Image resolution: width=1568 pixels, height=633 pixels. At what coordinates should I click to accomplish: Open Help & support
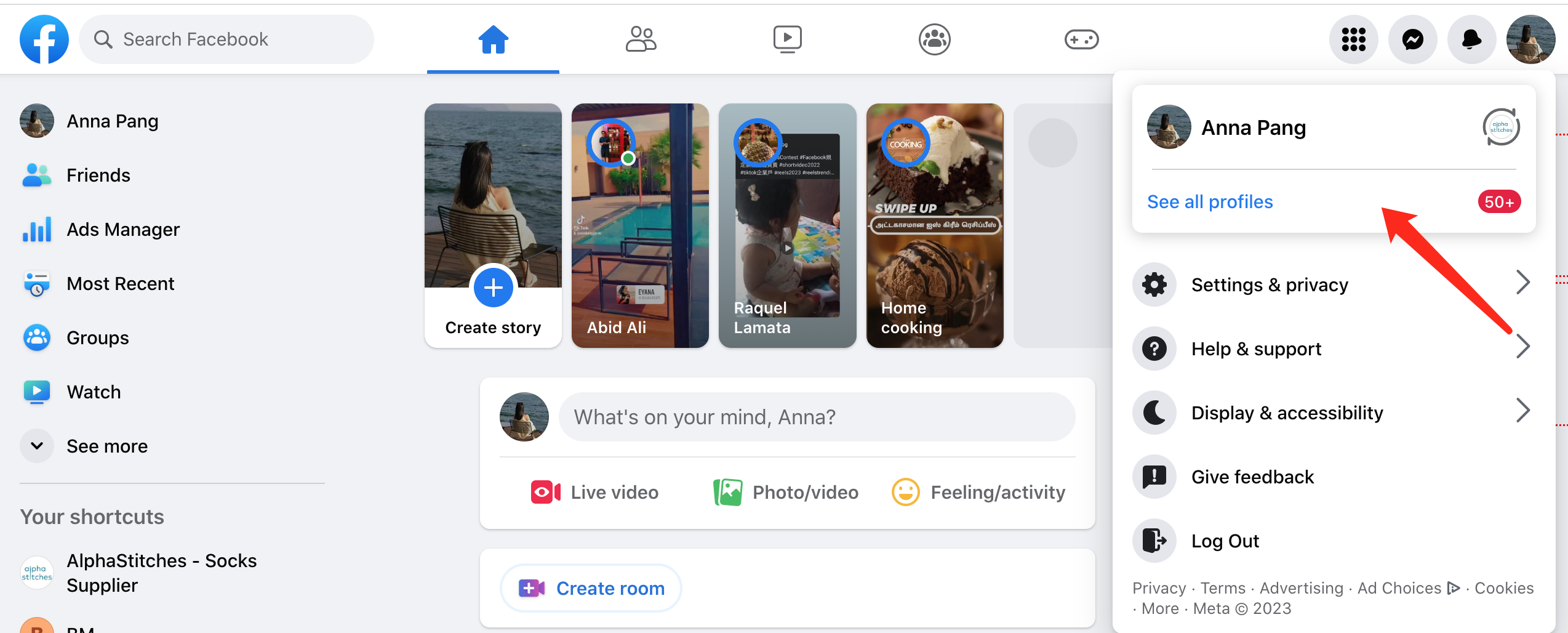click(x=1256, y=349)
